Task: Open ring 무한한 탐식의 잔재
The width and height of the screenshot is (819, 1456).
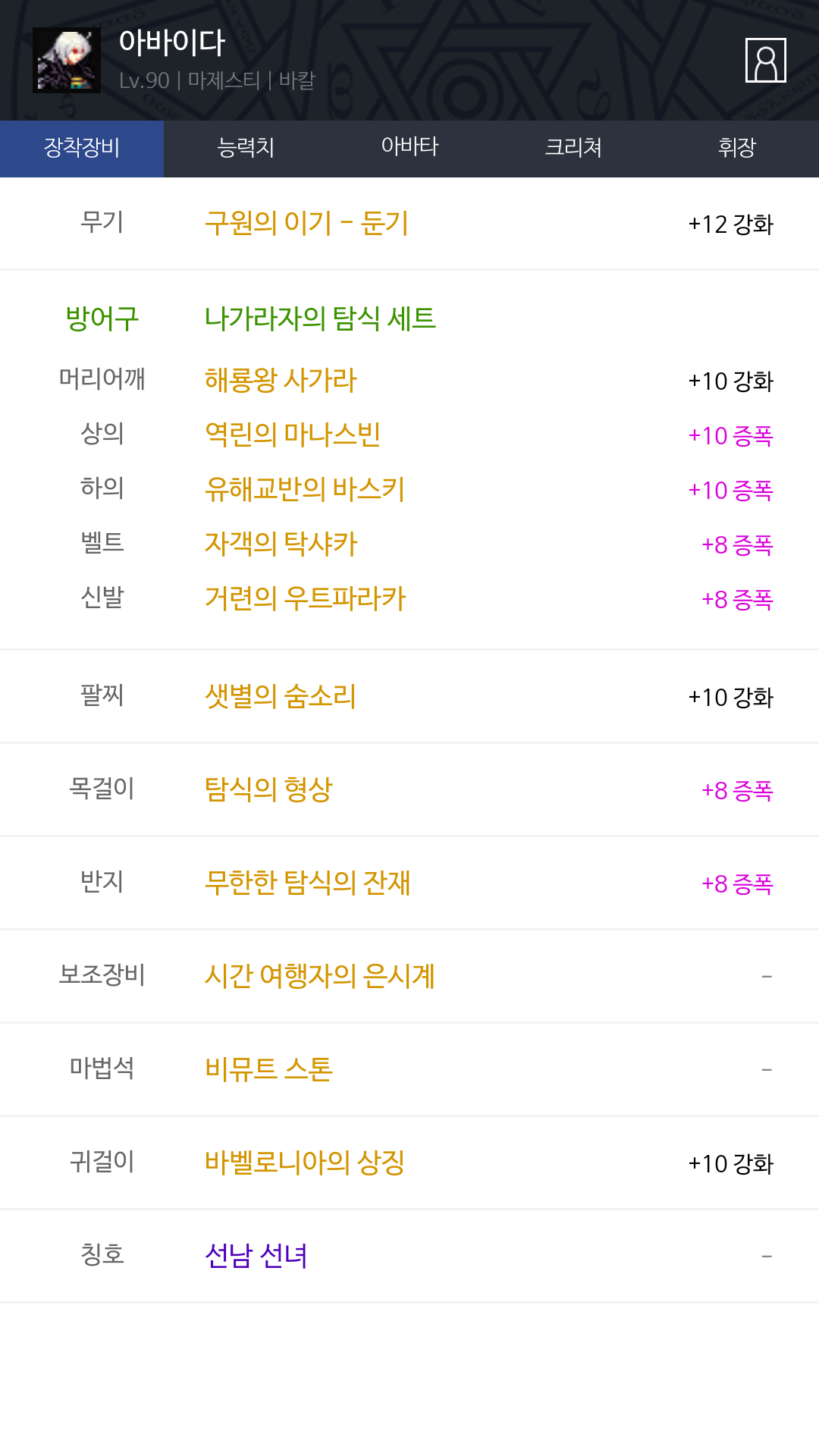Action: [308, 883]
